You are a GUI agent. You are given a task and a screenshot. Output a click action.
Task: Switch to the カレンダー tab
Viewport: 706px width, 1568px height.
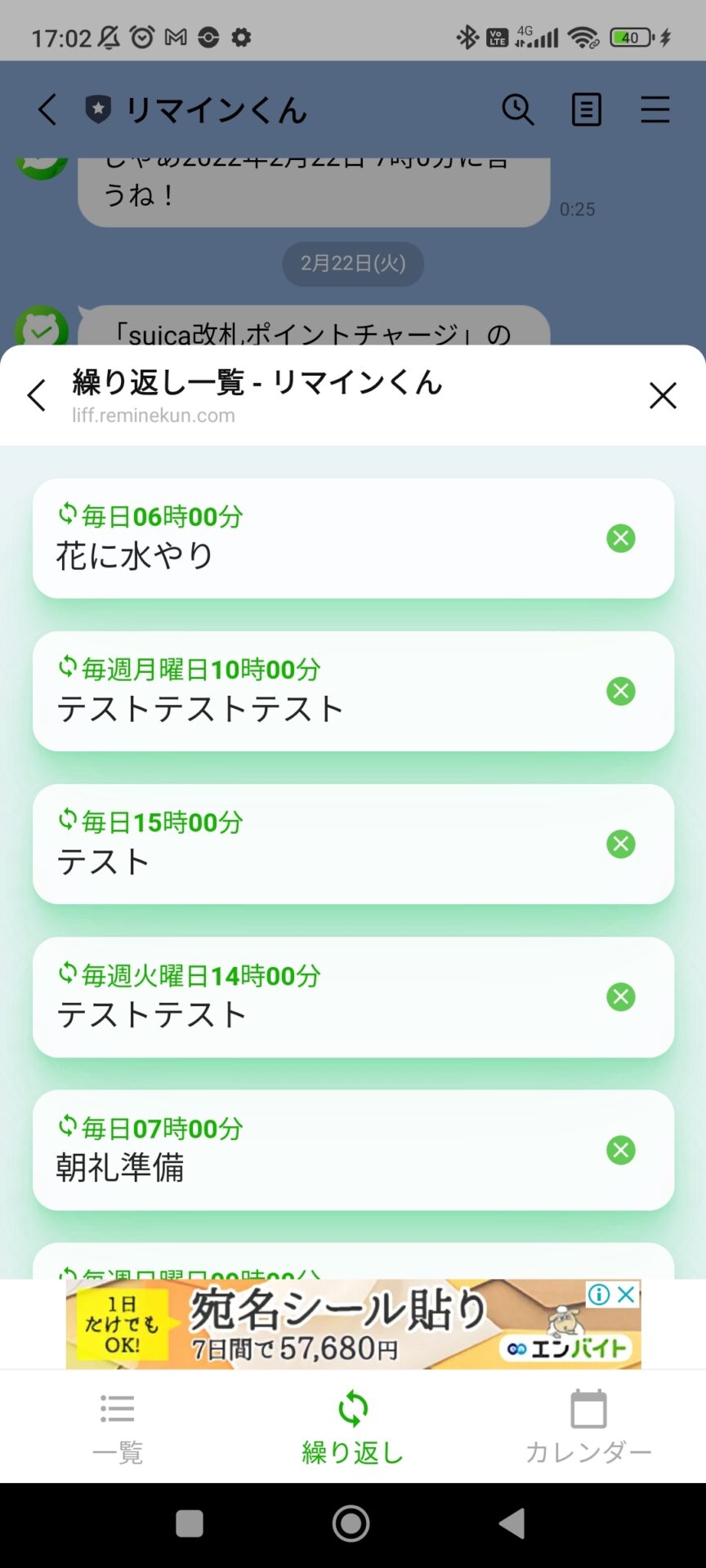588,1428
